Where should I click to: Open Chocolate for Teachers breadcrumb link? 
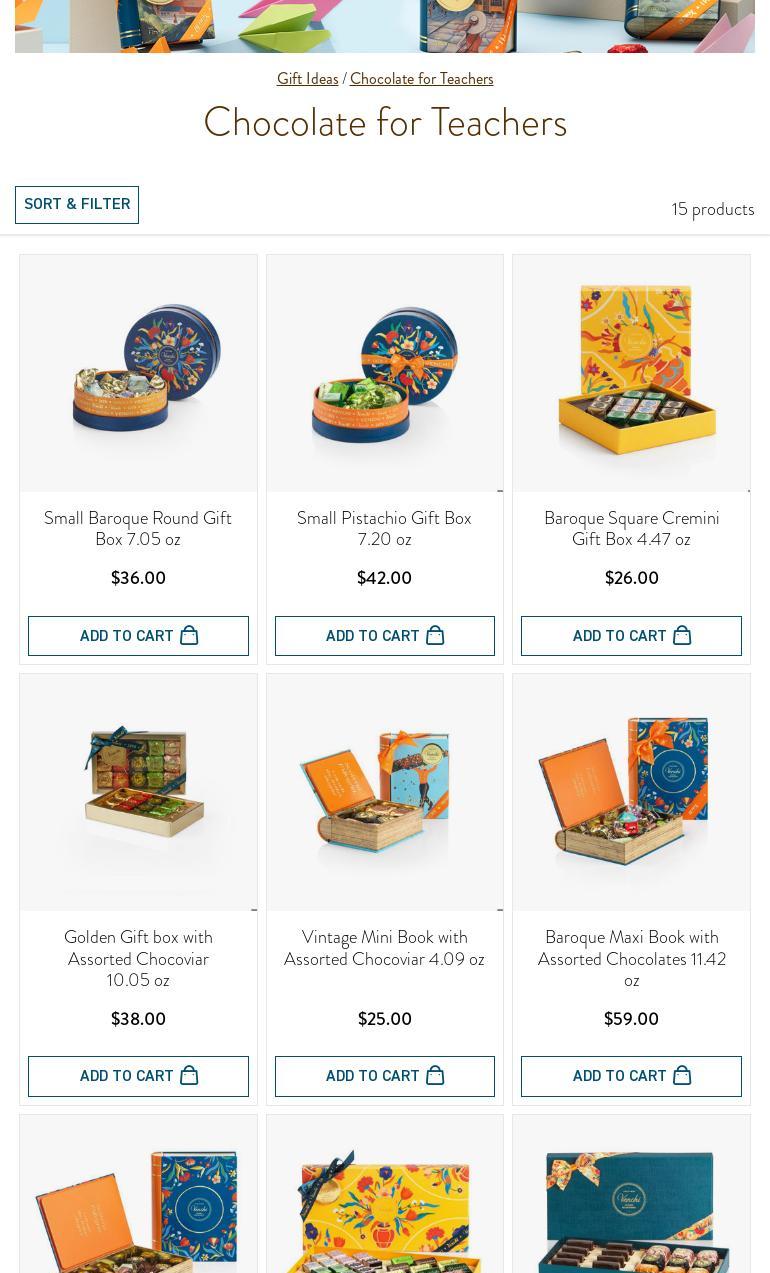point(421,79)
